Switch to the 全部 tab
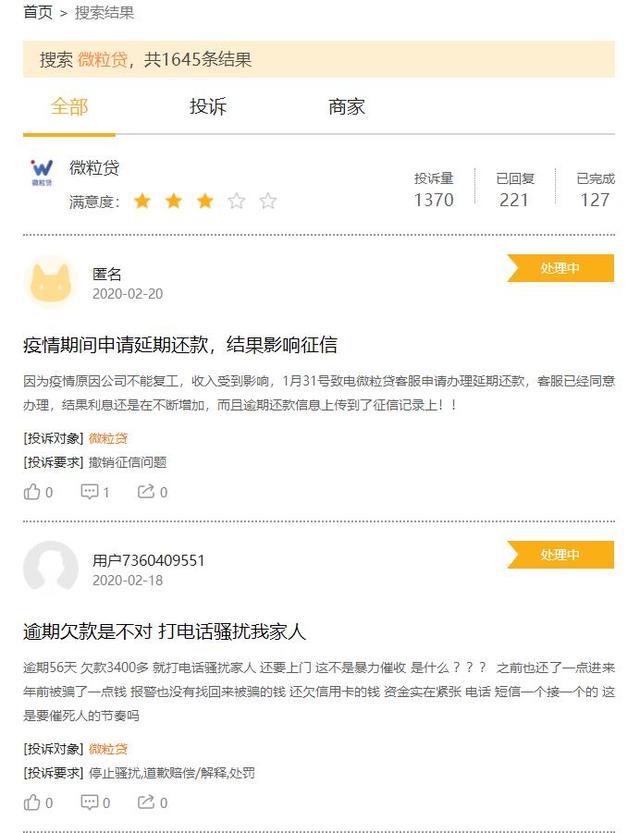Screen dimensions: 640x833 click(x=70, y=107)
